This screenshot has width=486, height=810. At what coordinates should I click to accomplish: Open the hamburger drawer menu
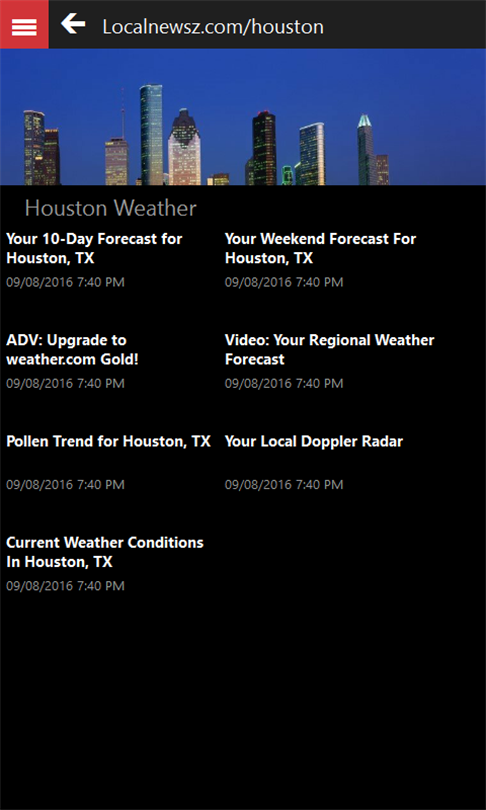point(24,25)
